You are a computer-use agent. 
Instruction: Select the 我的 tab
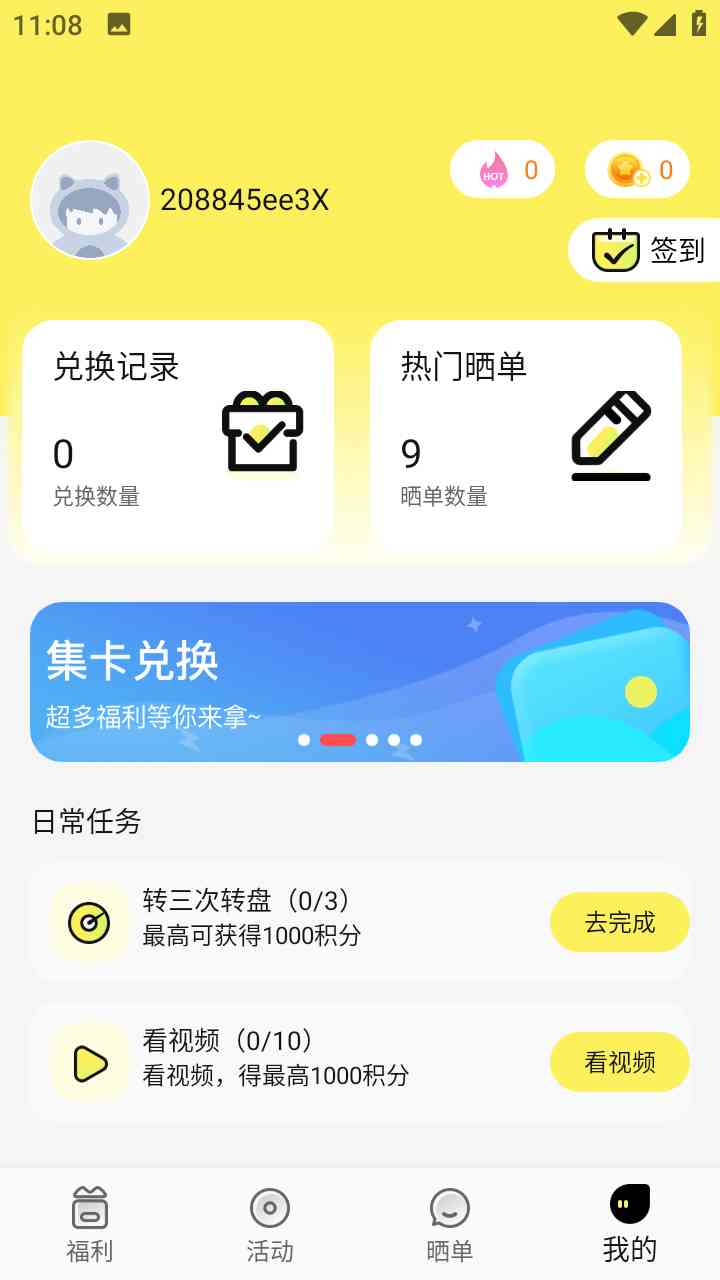tap(630, 1225)
